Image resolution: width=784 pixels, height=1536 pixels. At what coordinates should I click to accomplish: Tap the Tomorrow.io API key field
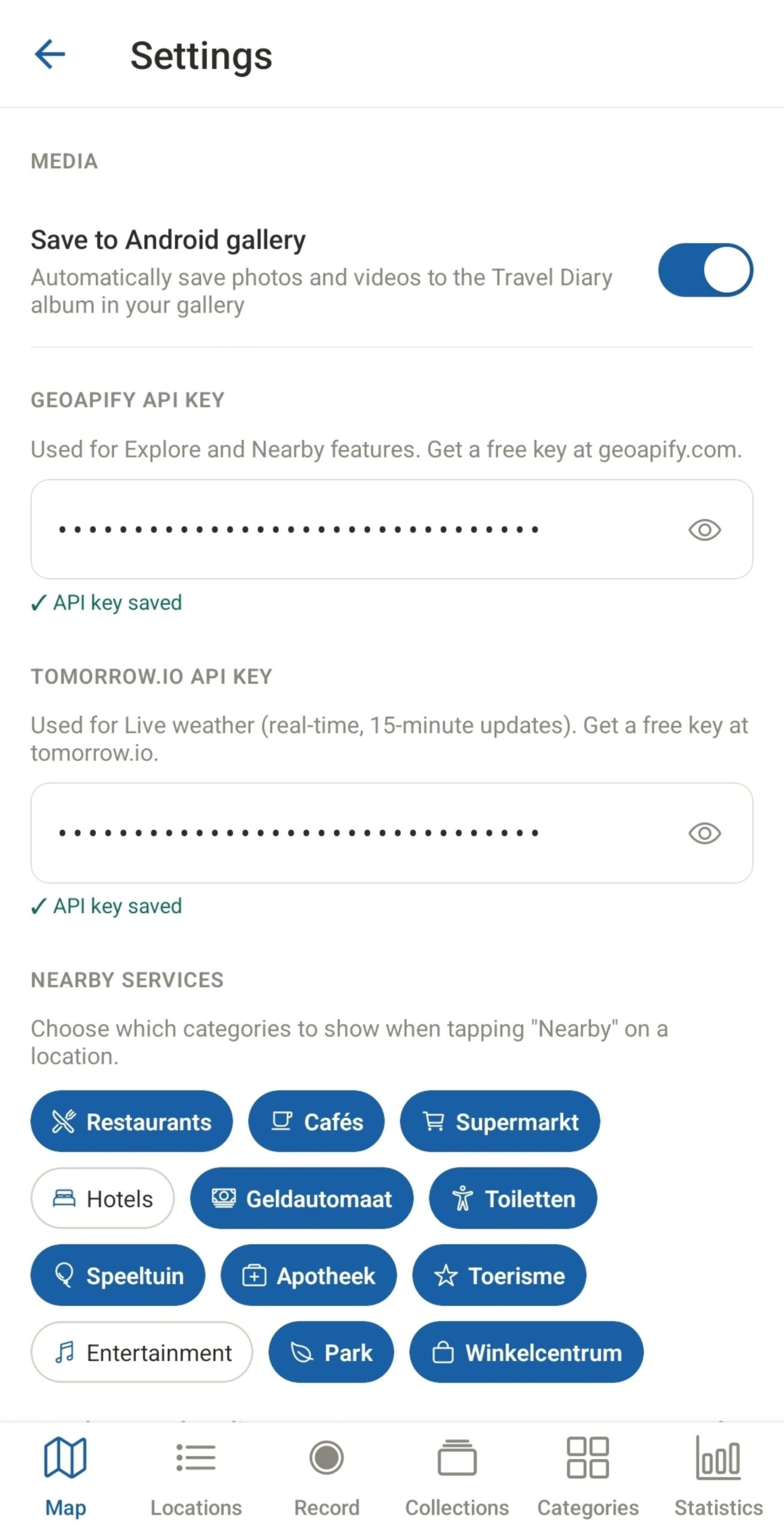click(392, 833)
